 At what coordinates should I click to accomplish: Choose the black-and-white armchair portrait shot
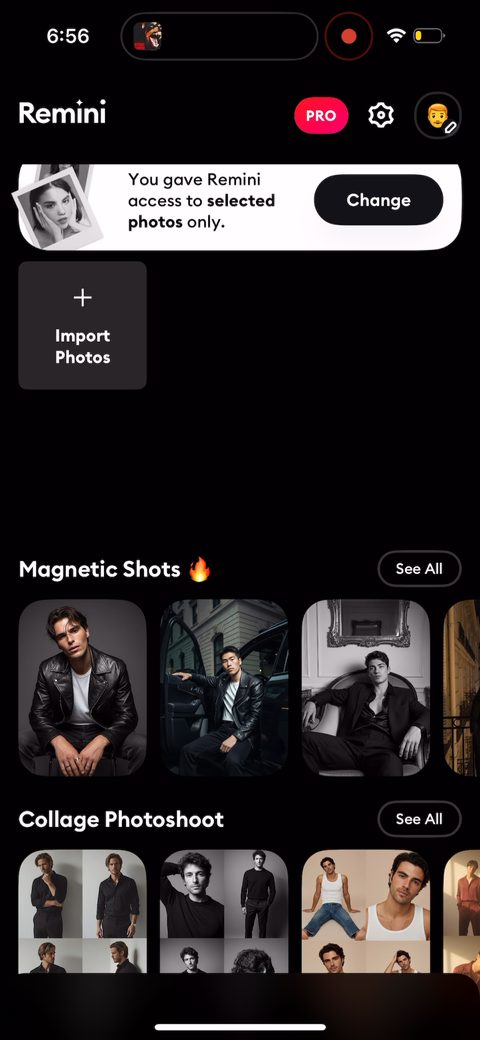click(x=366, y=688)
